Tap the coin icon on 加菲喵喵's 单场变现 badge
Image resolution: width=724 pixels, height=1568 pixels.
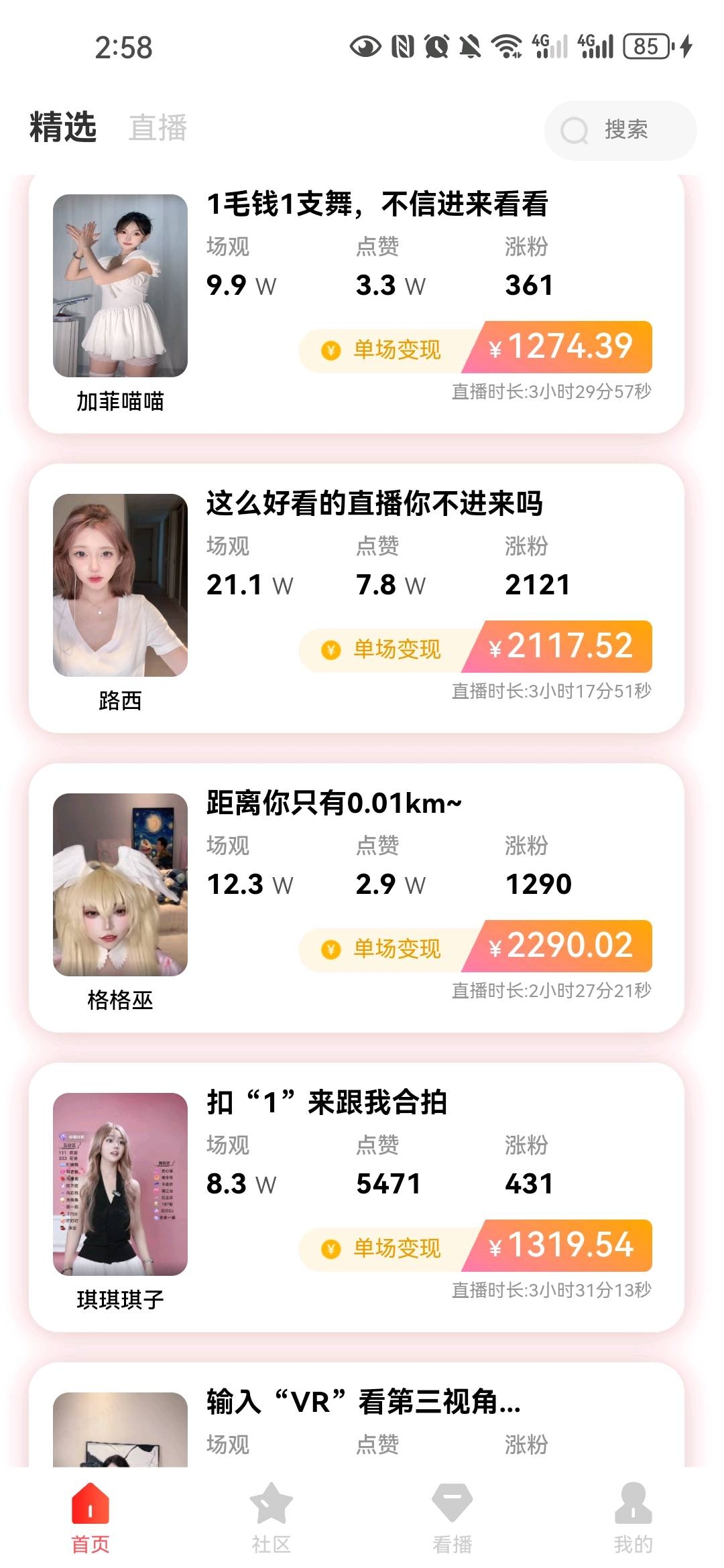pos(330,349)
